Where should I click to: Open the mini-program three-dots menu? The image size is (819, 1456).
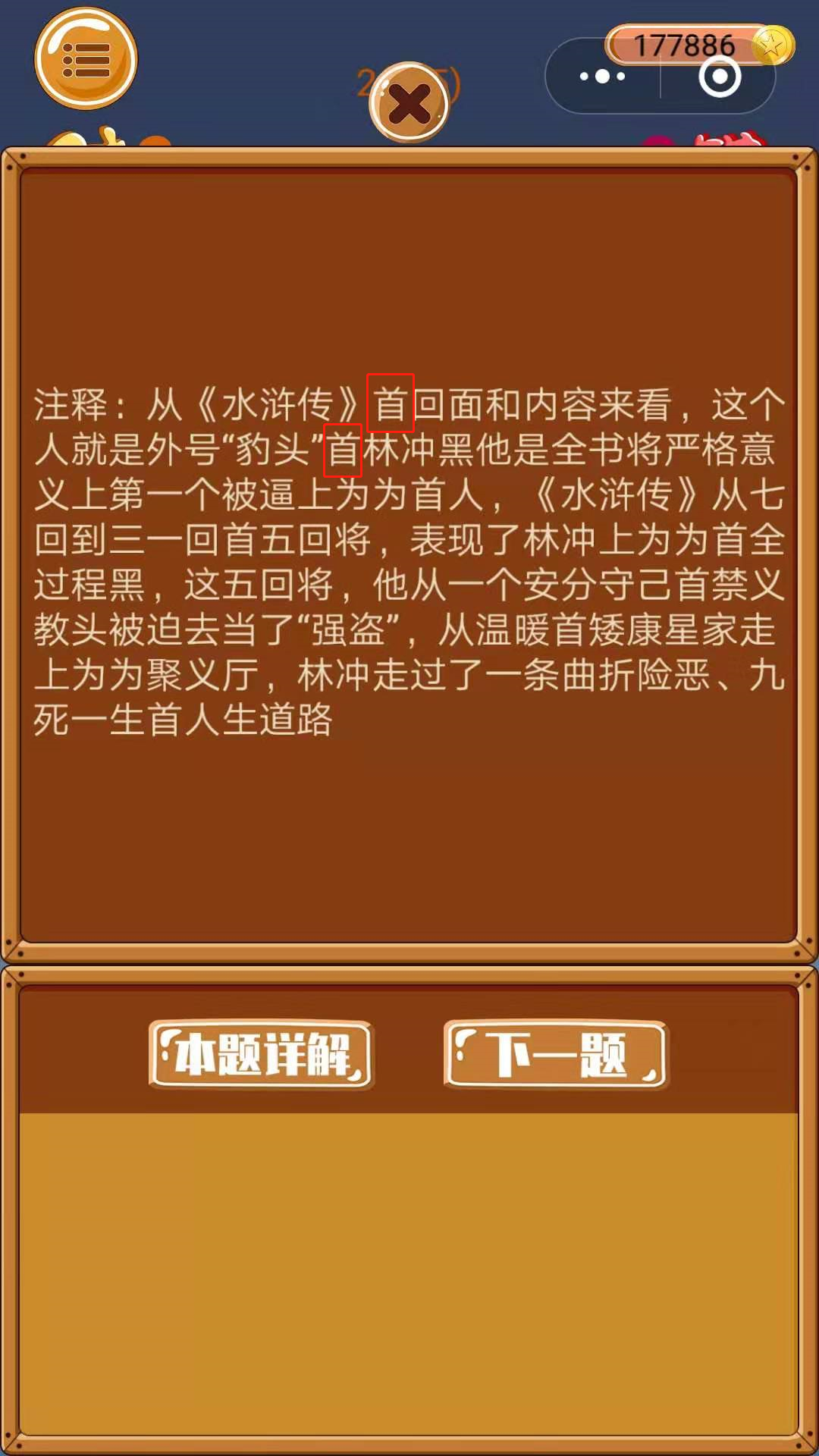[x=603, y=77]
